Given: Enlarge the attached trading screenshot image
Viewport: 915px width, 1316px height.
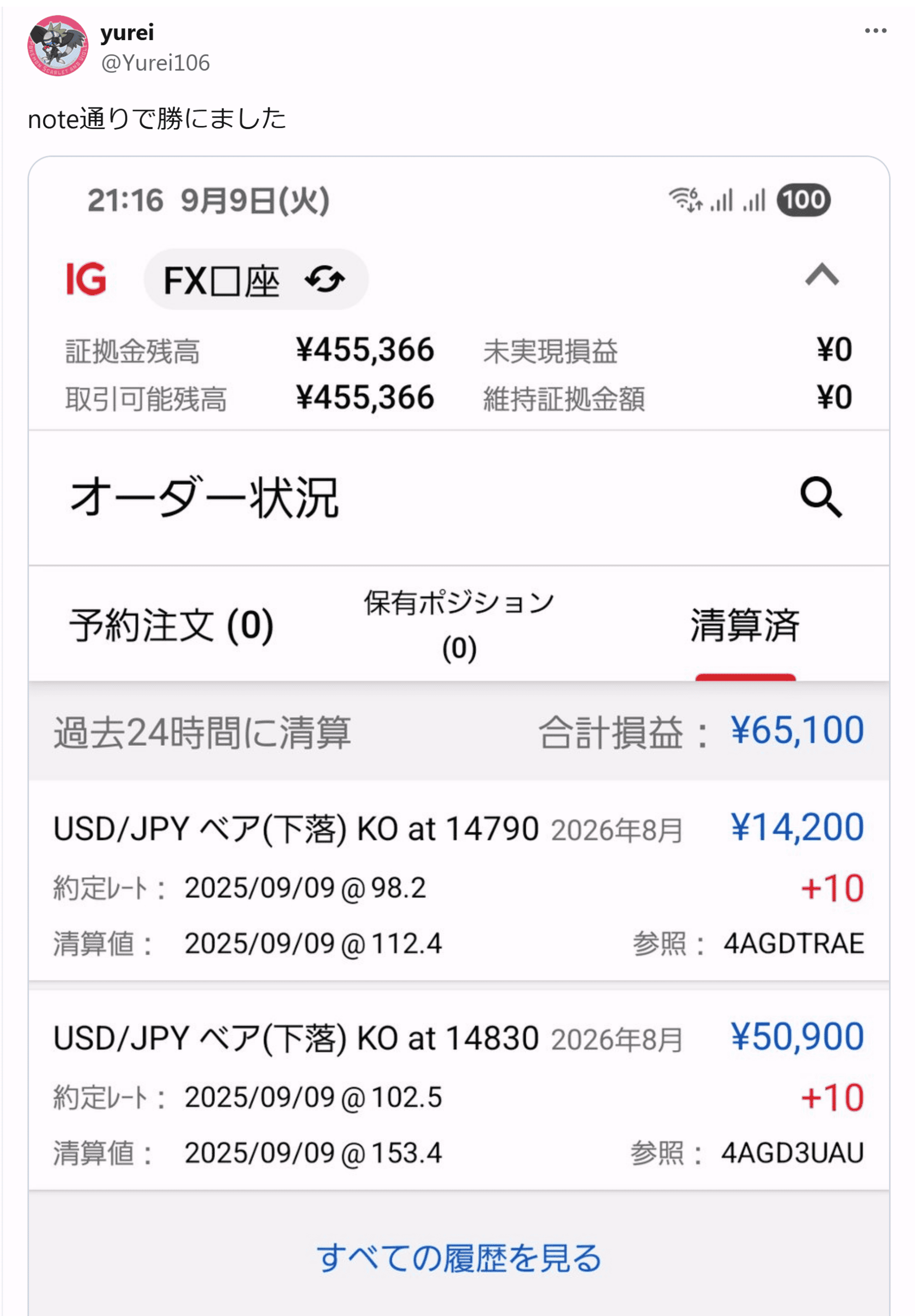Looking at the screenshot, I should point(459,734).
